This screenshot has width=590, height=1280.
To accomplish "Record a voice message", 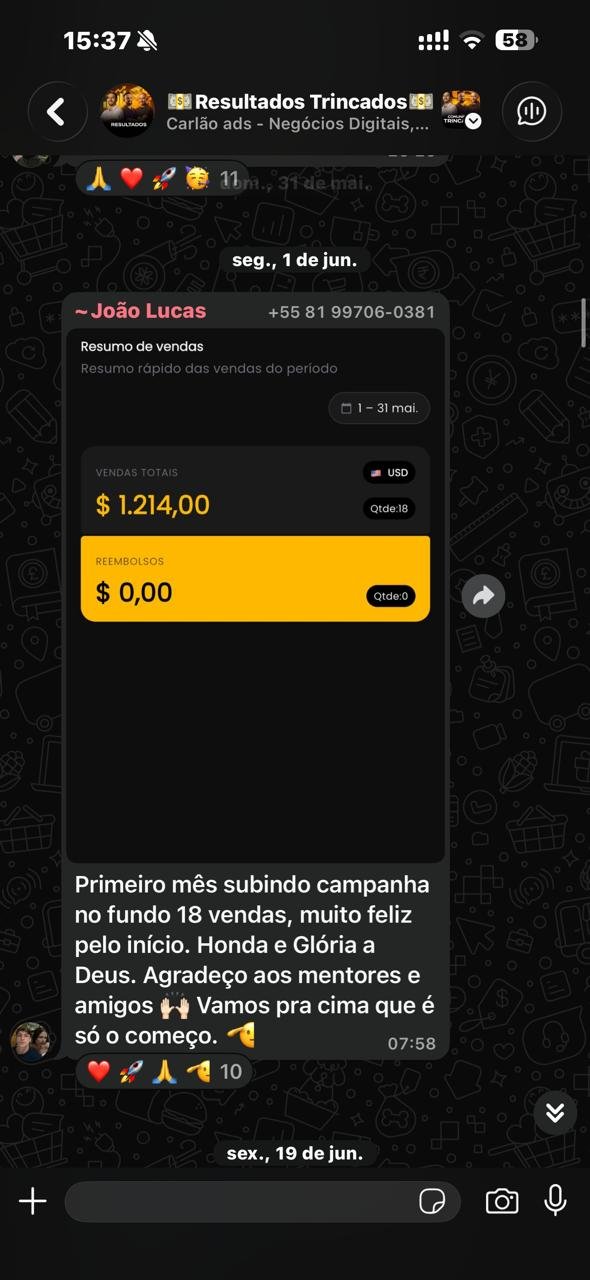I will tap(555, 1201).
